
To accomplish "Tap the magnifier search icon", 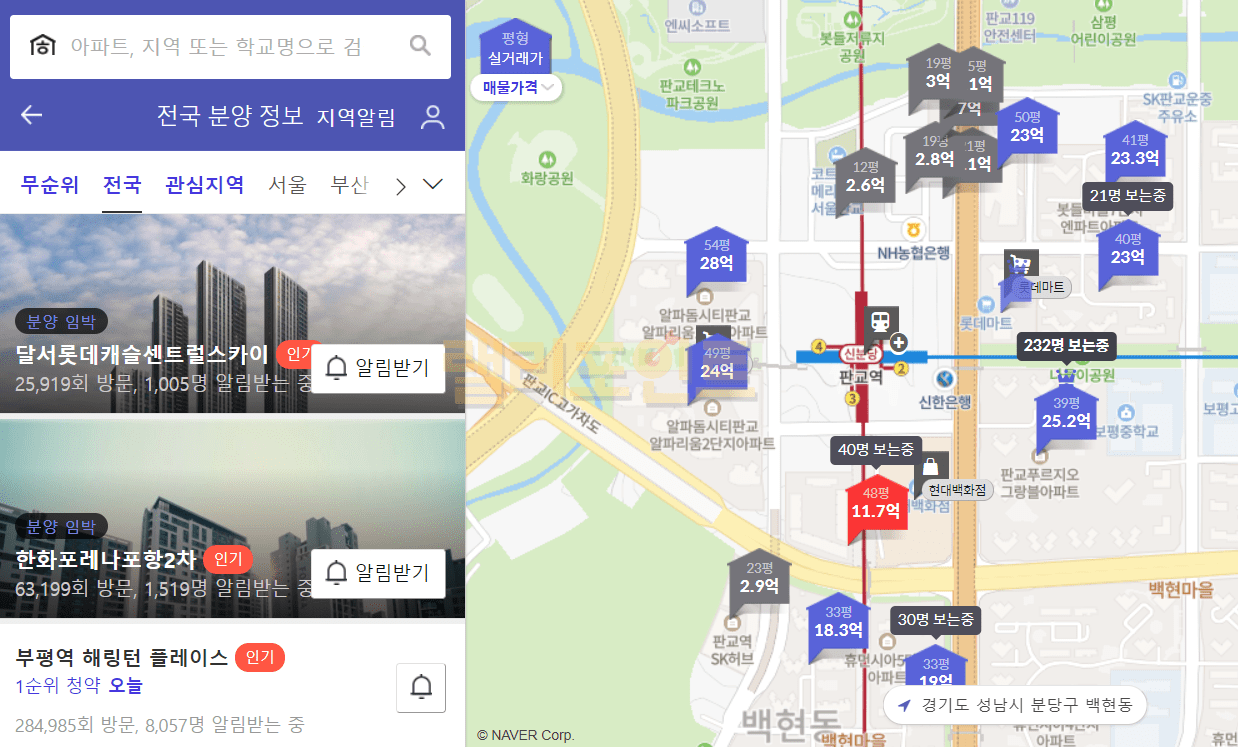I will tap(420, 45).
